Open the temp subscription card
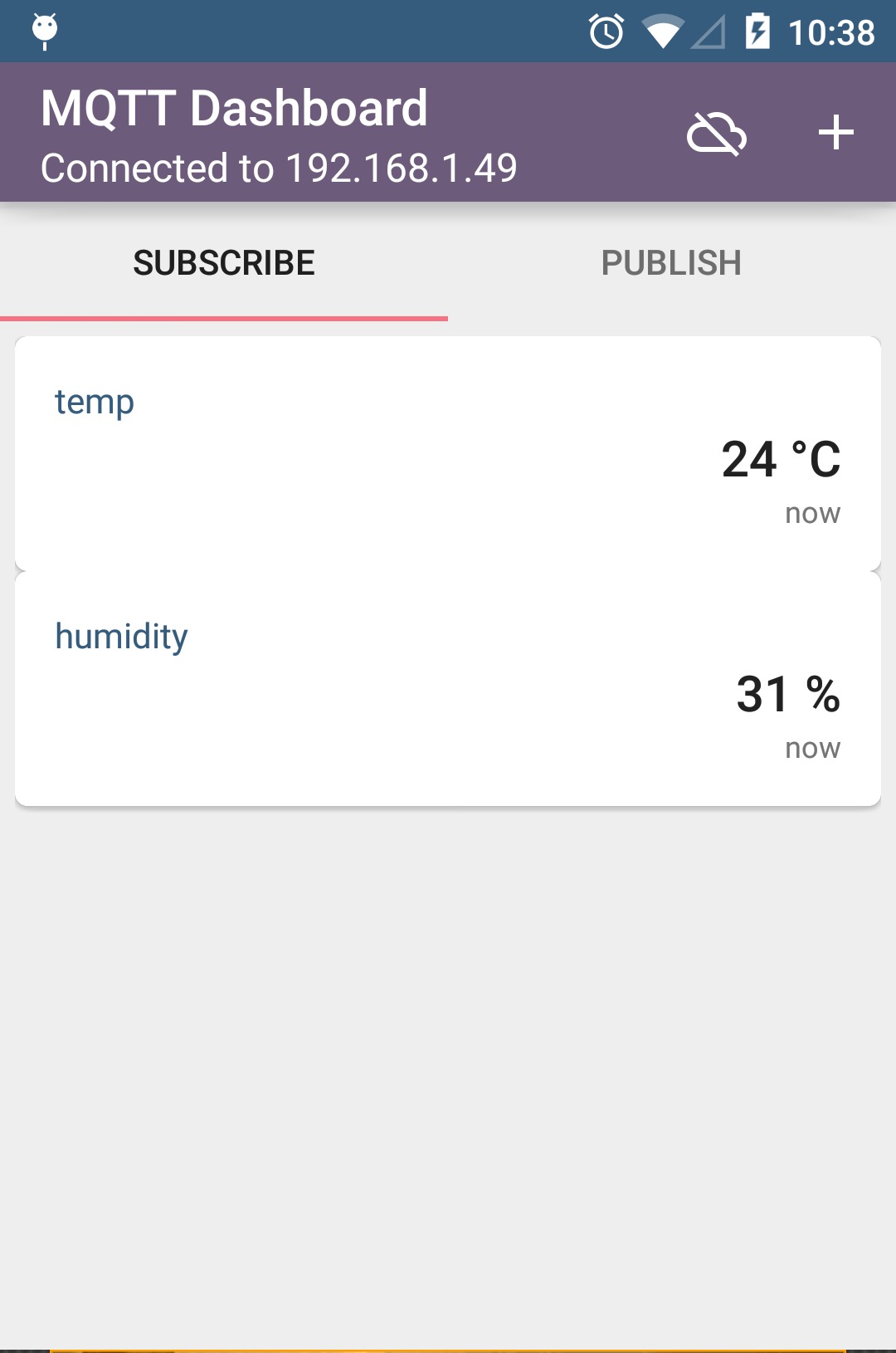Image resolution: width=896 pixels, height=1353 pixels. tap(448, 453)
